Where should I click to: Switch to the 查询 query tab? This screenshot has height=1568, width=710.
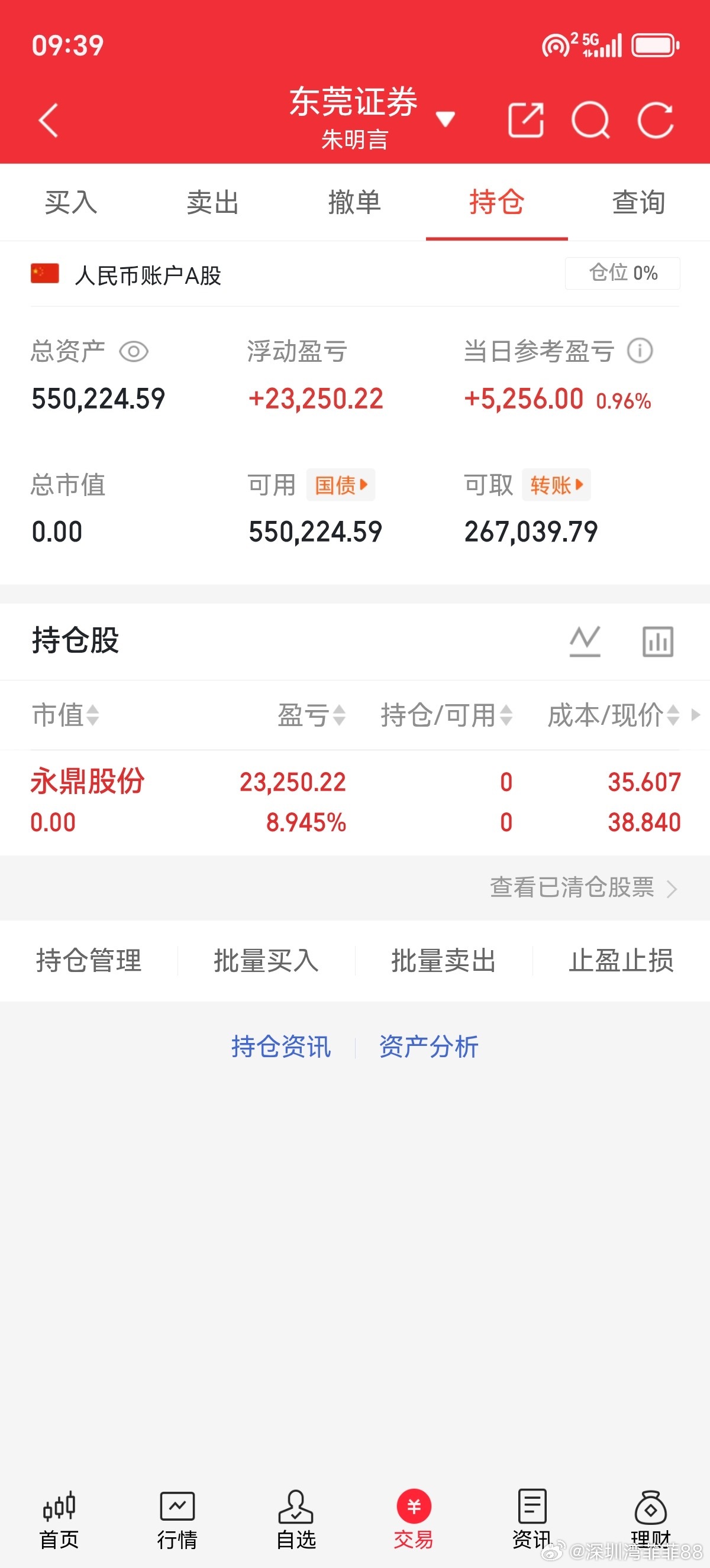pos(638,203)
